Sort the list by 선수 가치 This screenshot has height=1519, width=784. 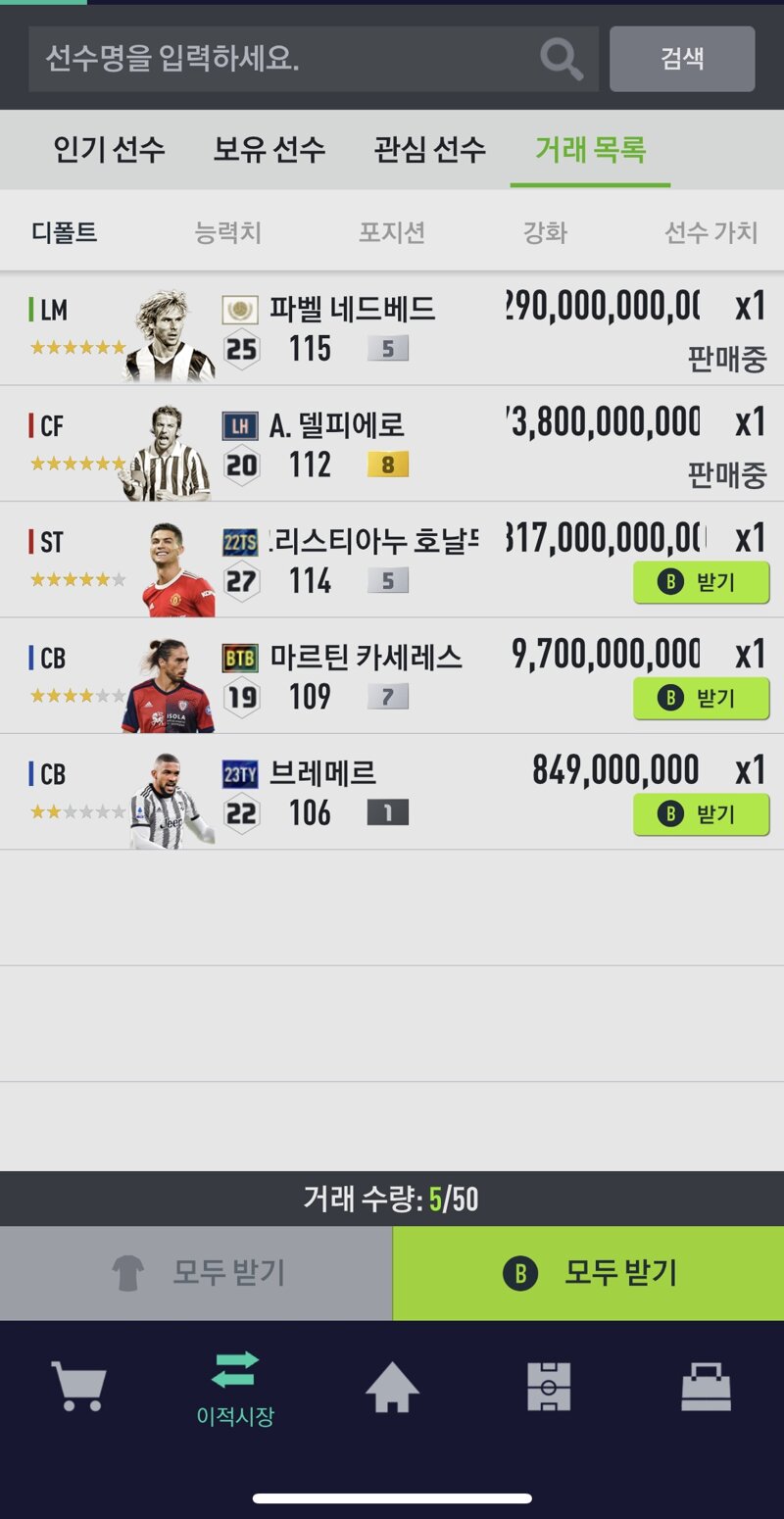(711, 233)
